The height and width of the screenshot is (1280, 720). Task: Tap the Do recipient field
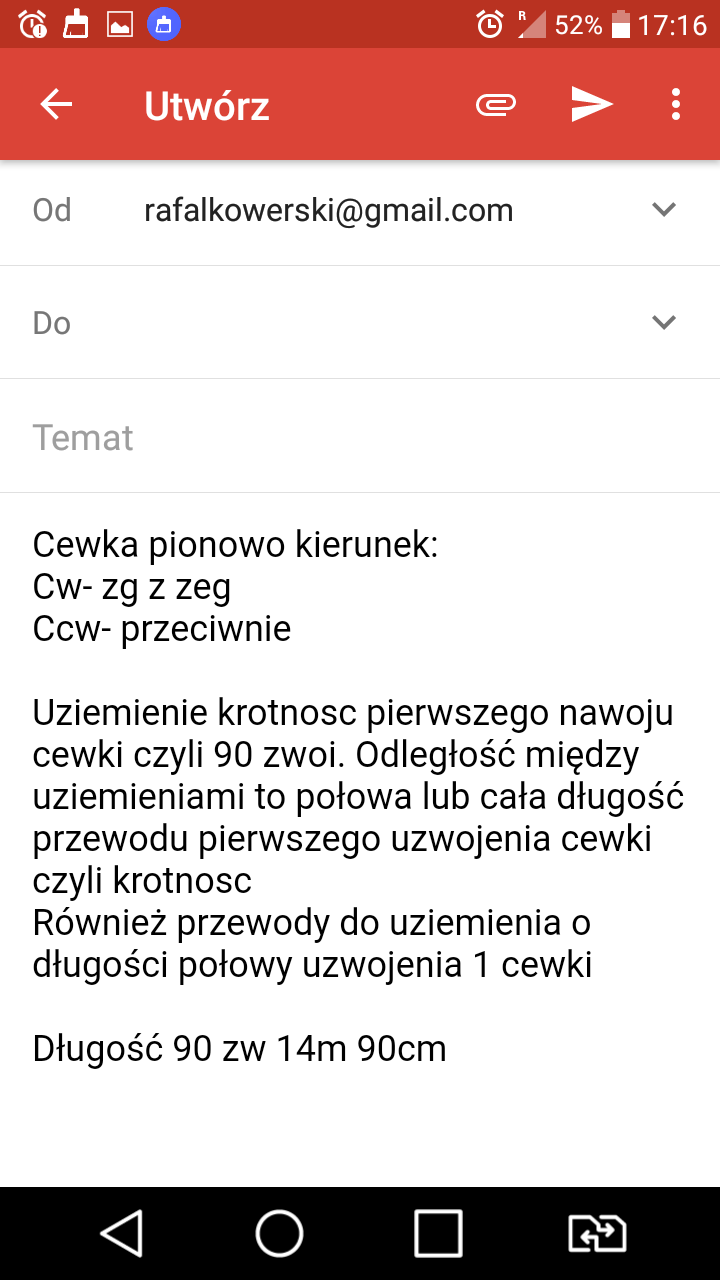click(340, 323)
